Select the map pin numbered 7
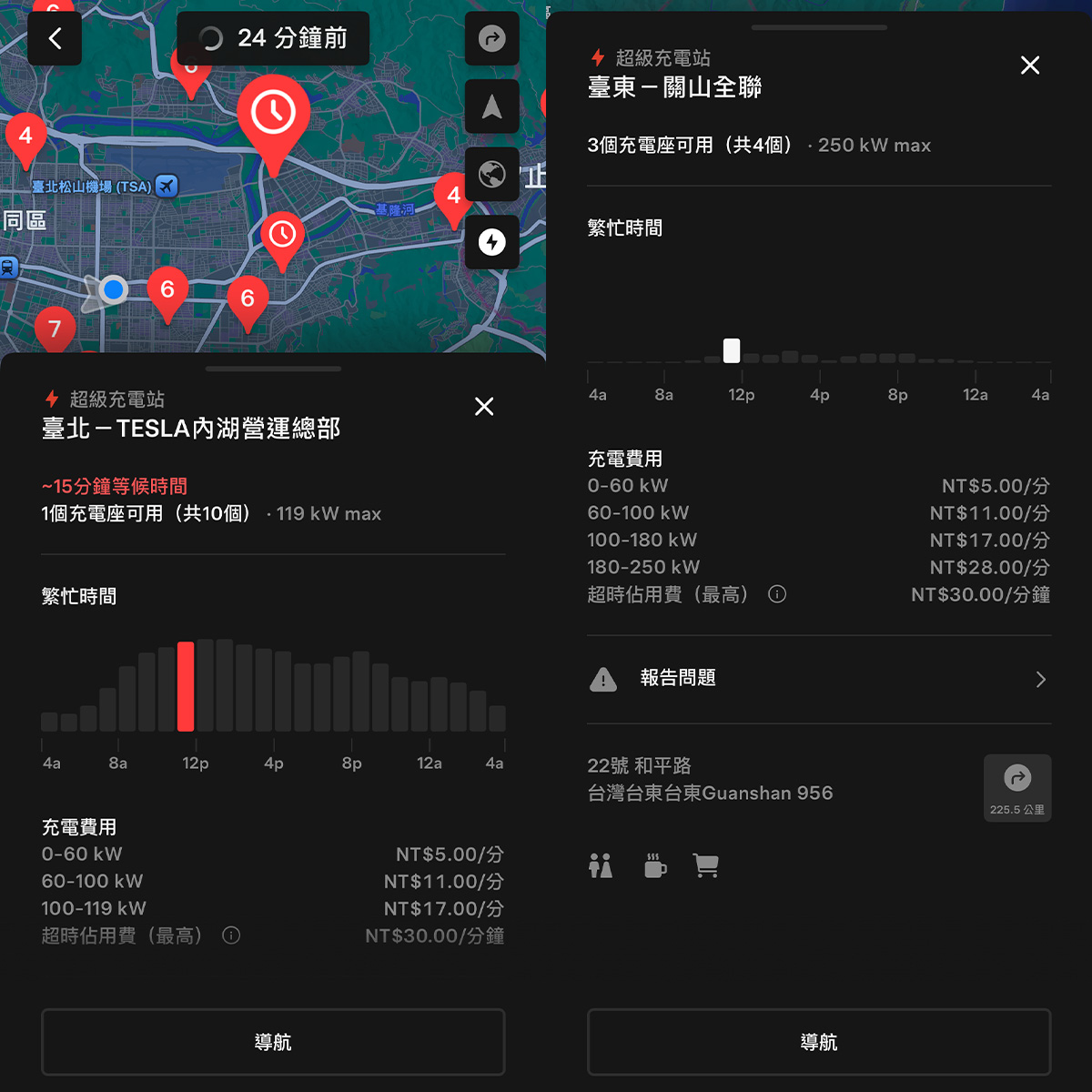The image size is (1092, 1092). click(55, 329)
